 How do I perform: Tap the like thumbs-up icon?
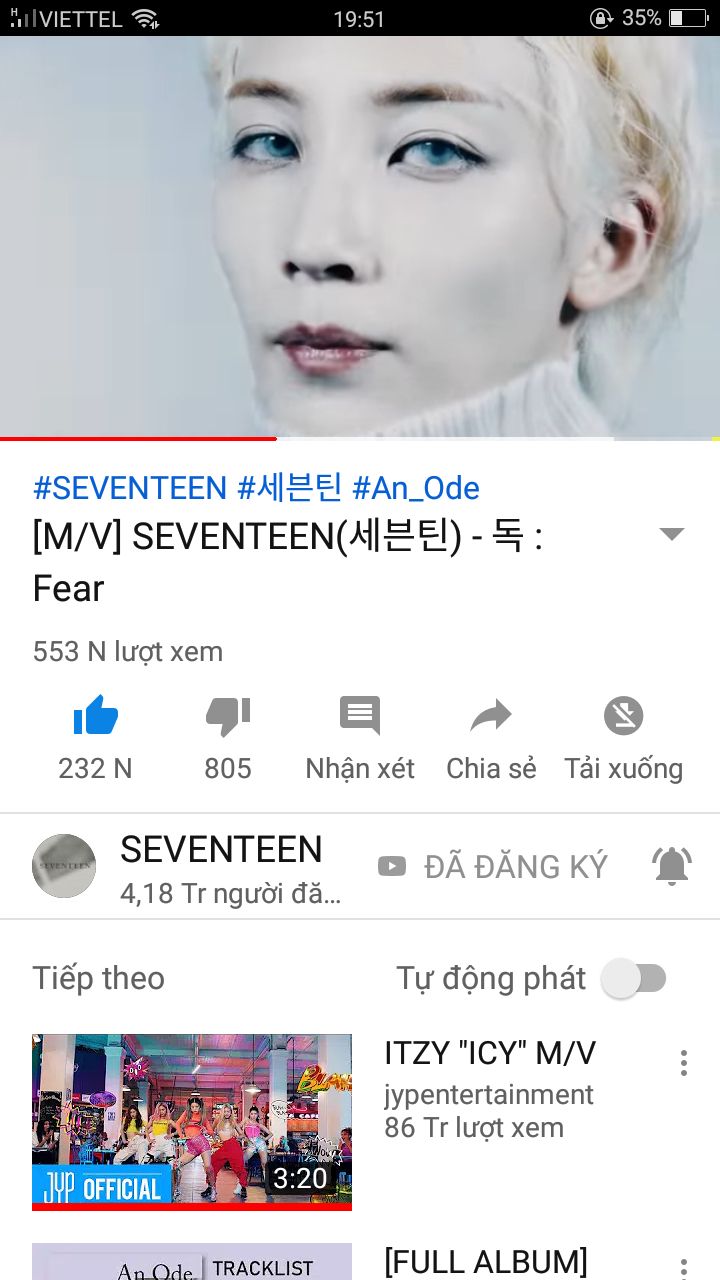click(x=96, y=716)
